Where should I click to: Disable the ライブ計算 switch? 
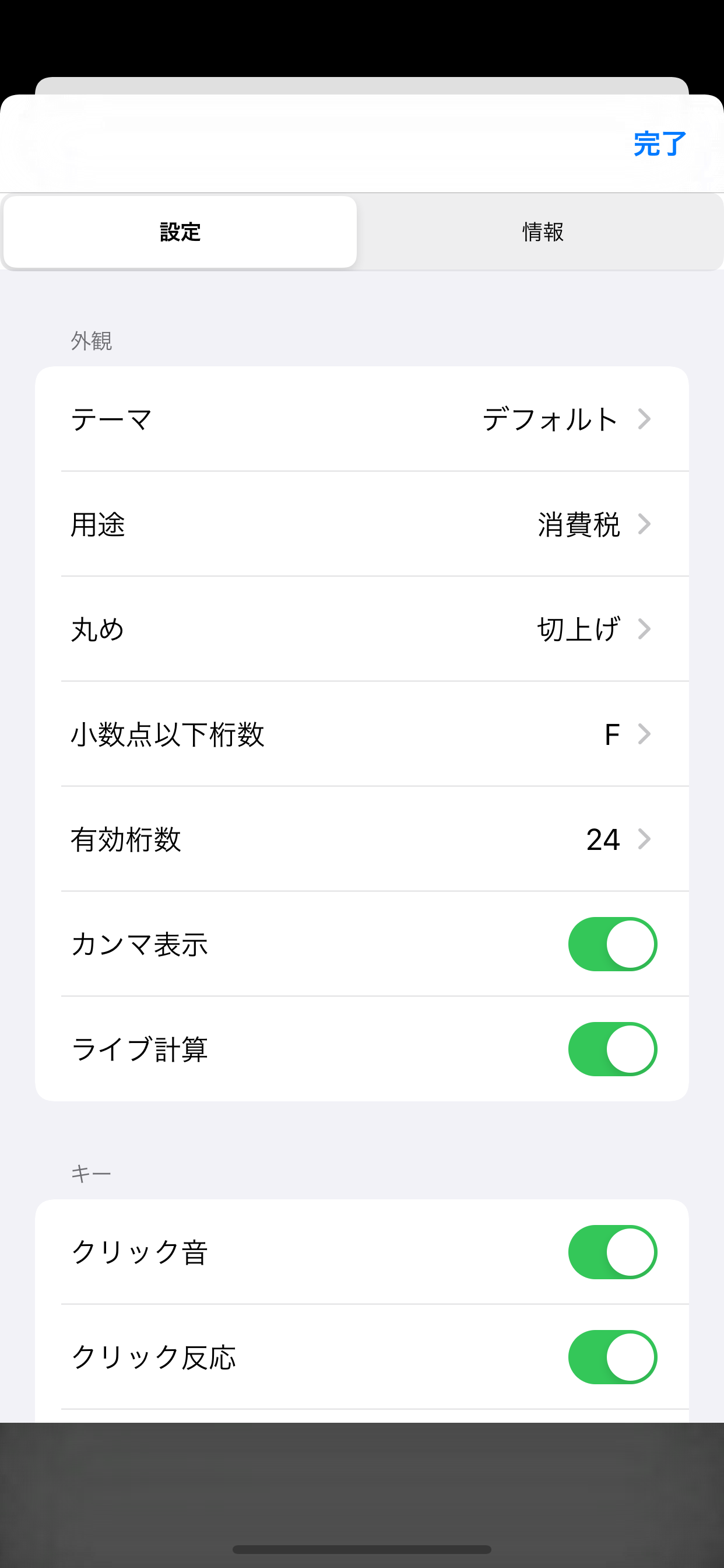point(613,1049)
